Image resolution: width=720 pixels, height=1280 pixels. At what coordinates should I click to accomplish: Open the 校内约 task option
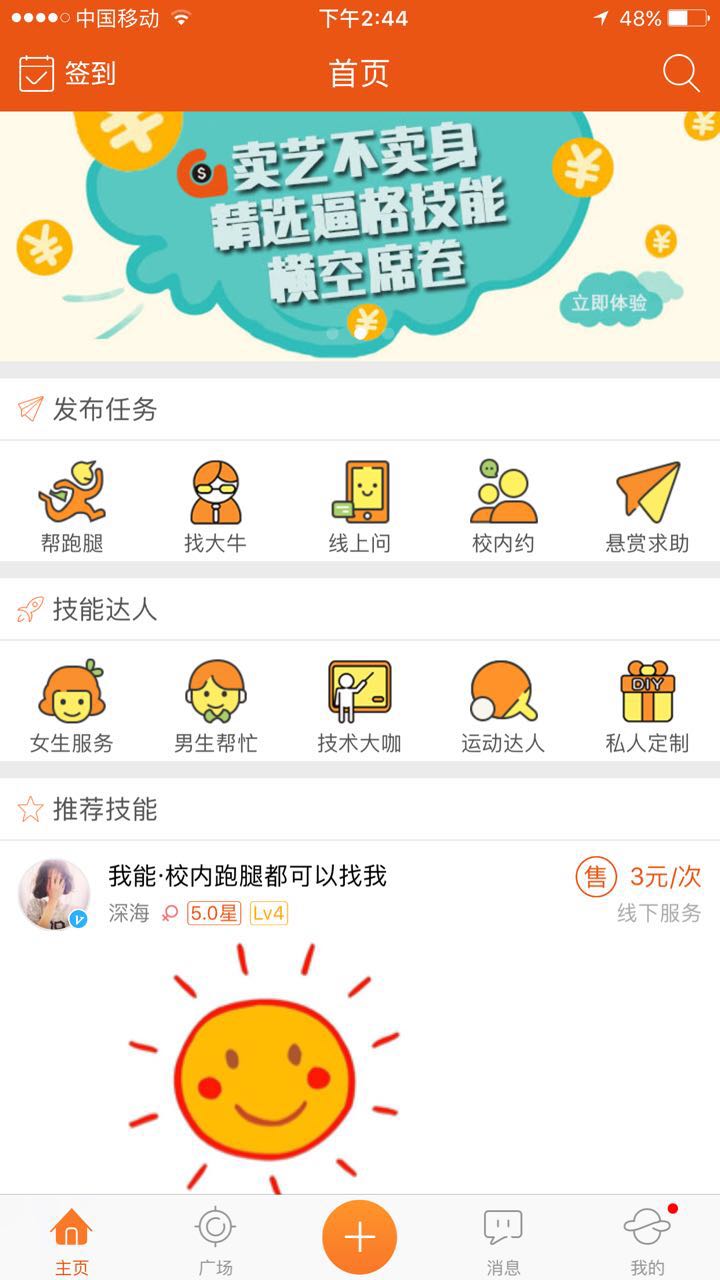[503, 506]
